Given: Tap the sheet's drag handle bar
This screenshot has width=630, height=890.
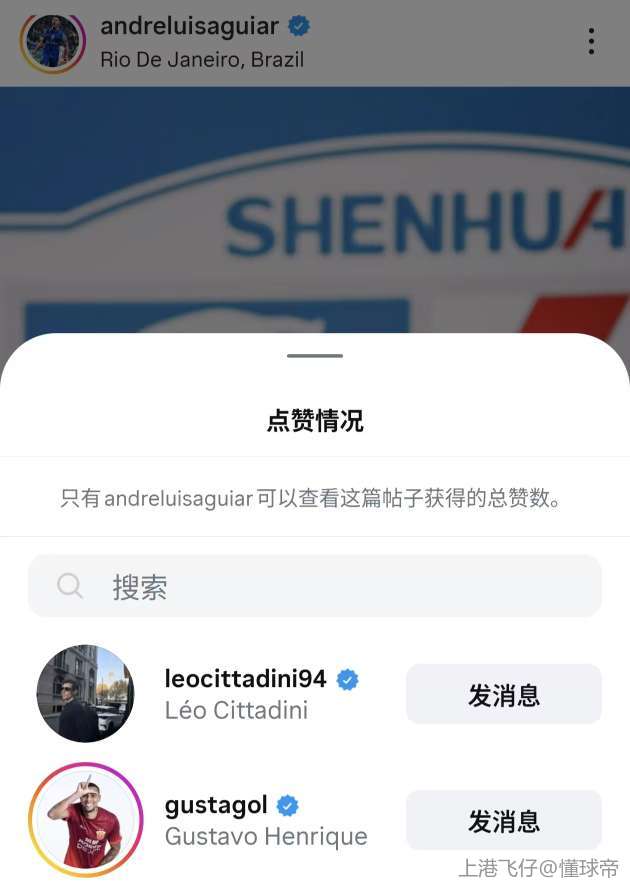Looking at the screenshot, I should coord(315,355).
